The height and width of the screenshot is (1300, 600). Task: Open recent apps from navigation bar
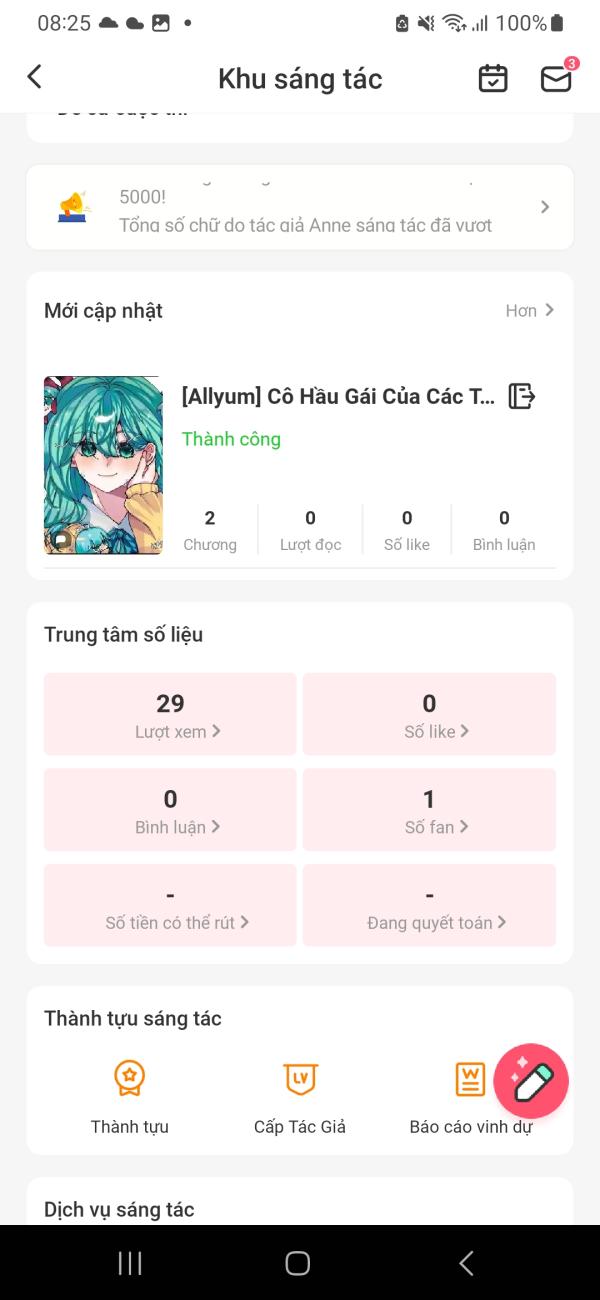click(x=130, y=1263)
